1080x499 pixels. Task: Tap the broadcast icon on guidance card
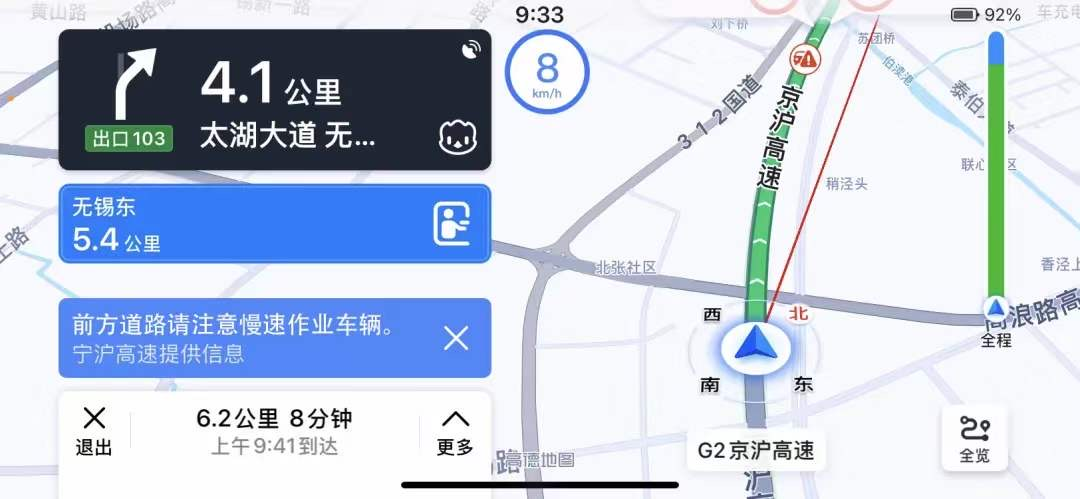pos(471,49)
